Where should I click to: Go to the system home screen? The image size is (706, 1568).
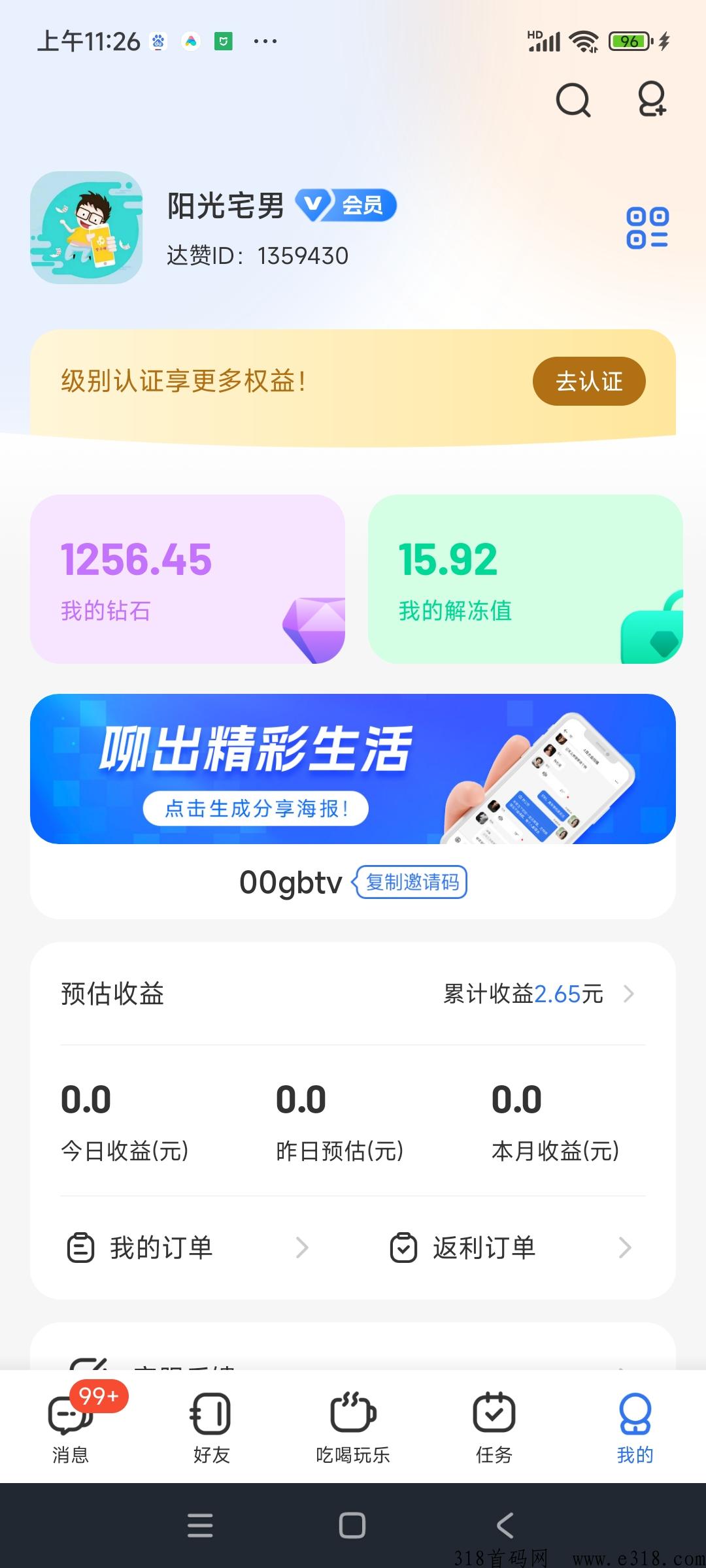coord(352,1526)
